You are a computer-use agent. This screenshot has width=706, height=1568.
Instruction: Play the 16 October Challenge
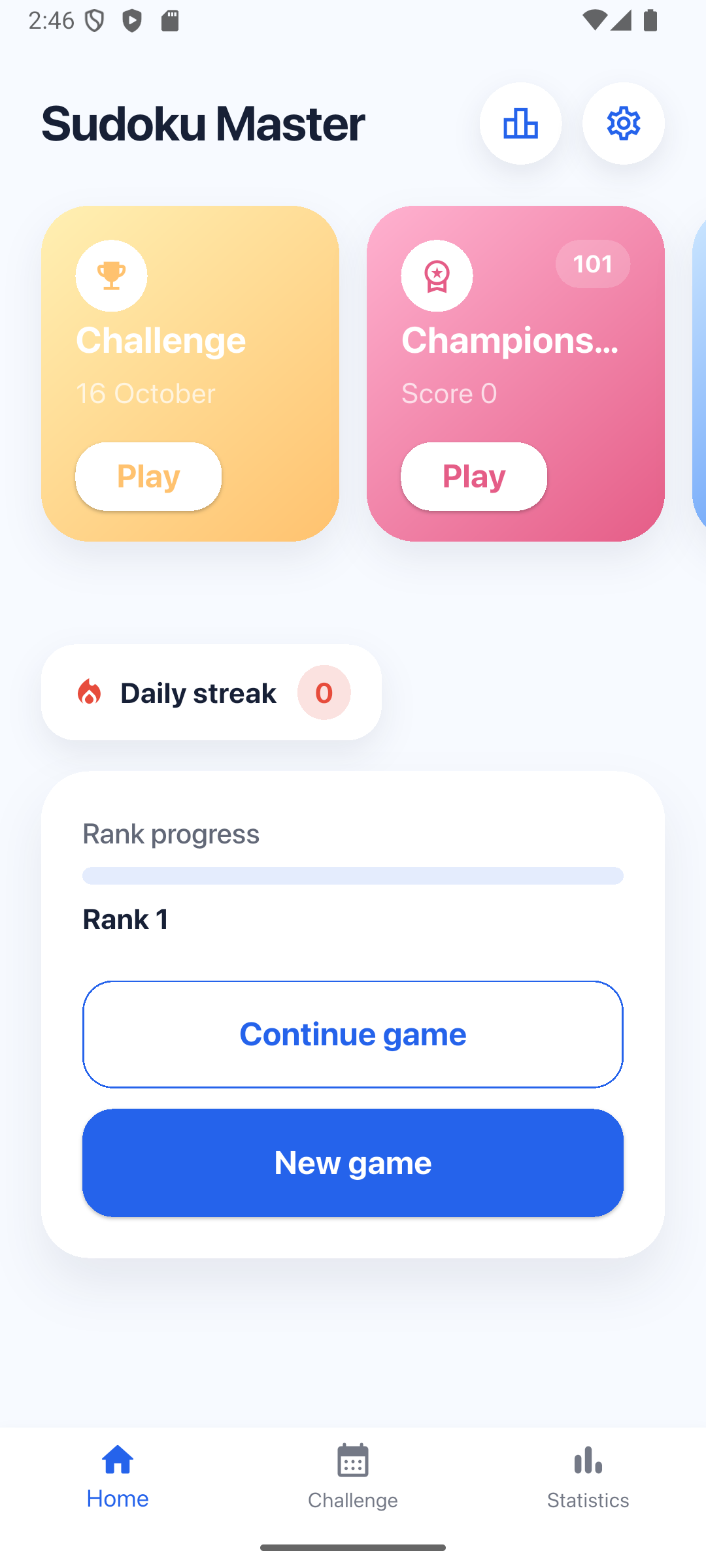pos(148,476)
